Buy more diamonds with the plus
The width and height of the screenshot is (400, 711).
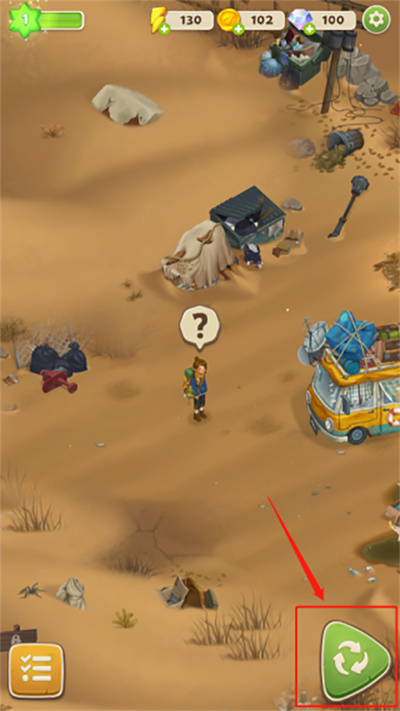point(309,29)
